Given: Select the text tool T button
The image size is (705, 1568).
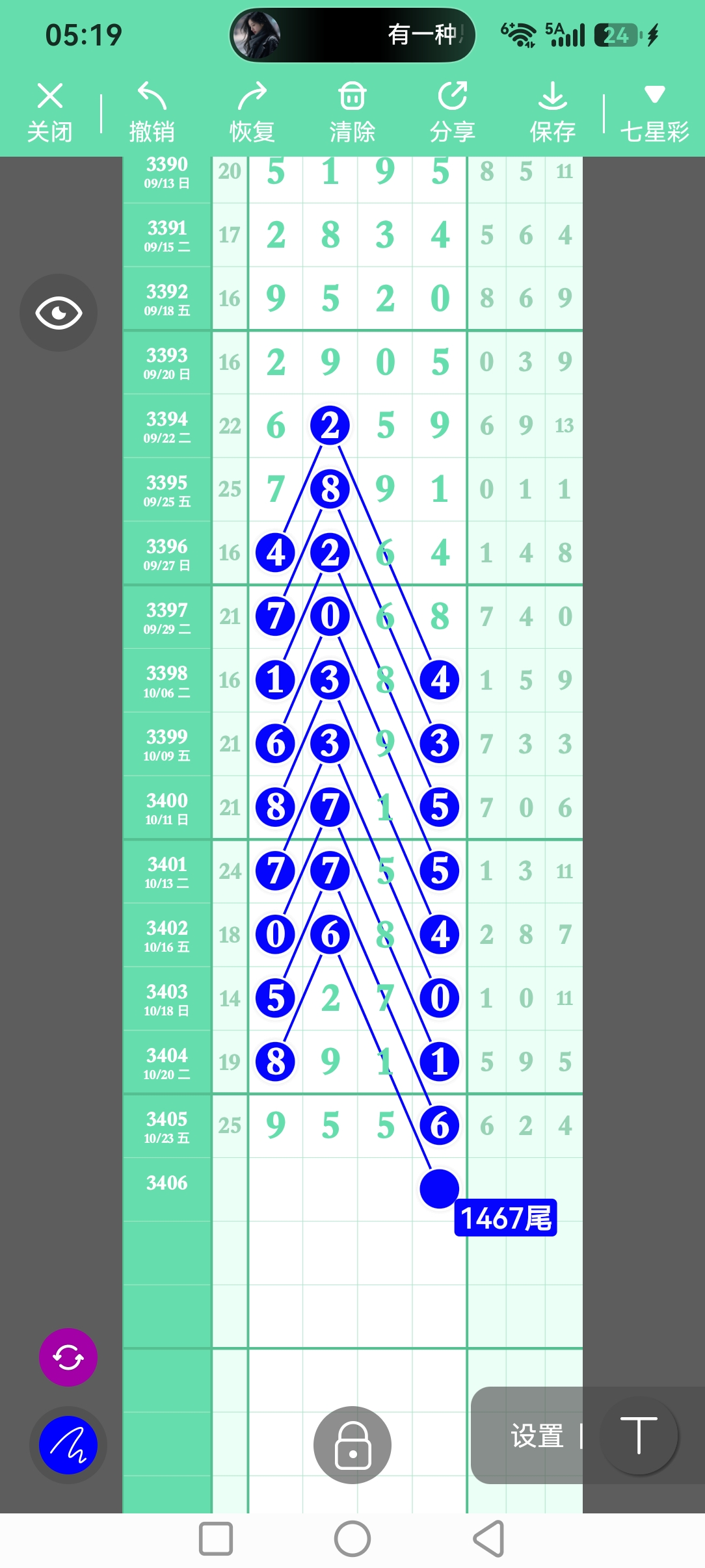Looking at the screenshot, I should 639,1435.
